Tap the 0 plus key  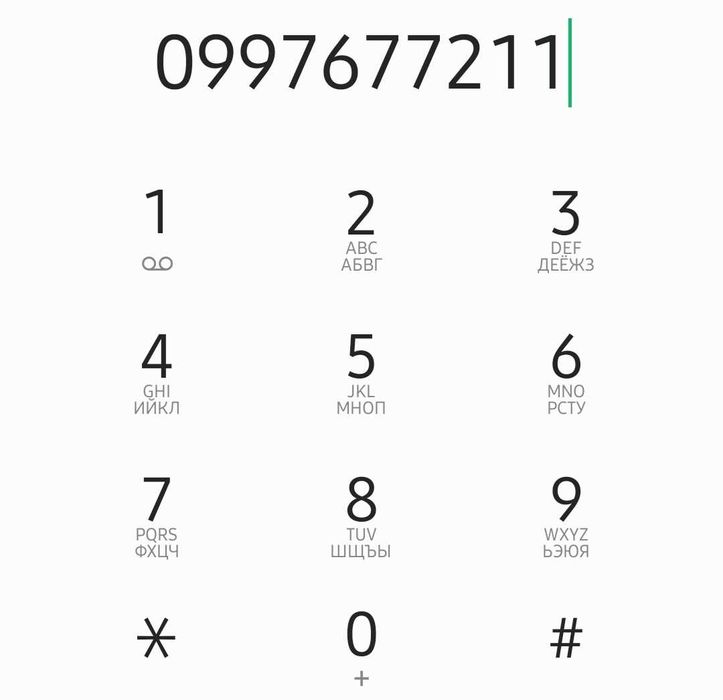tap(361, 645)
